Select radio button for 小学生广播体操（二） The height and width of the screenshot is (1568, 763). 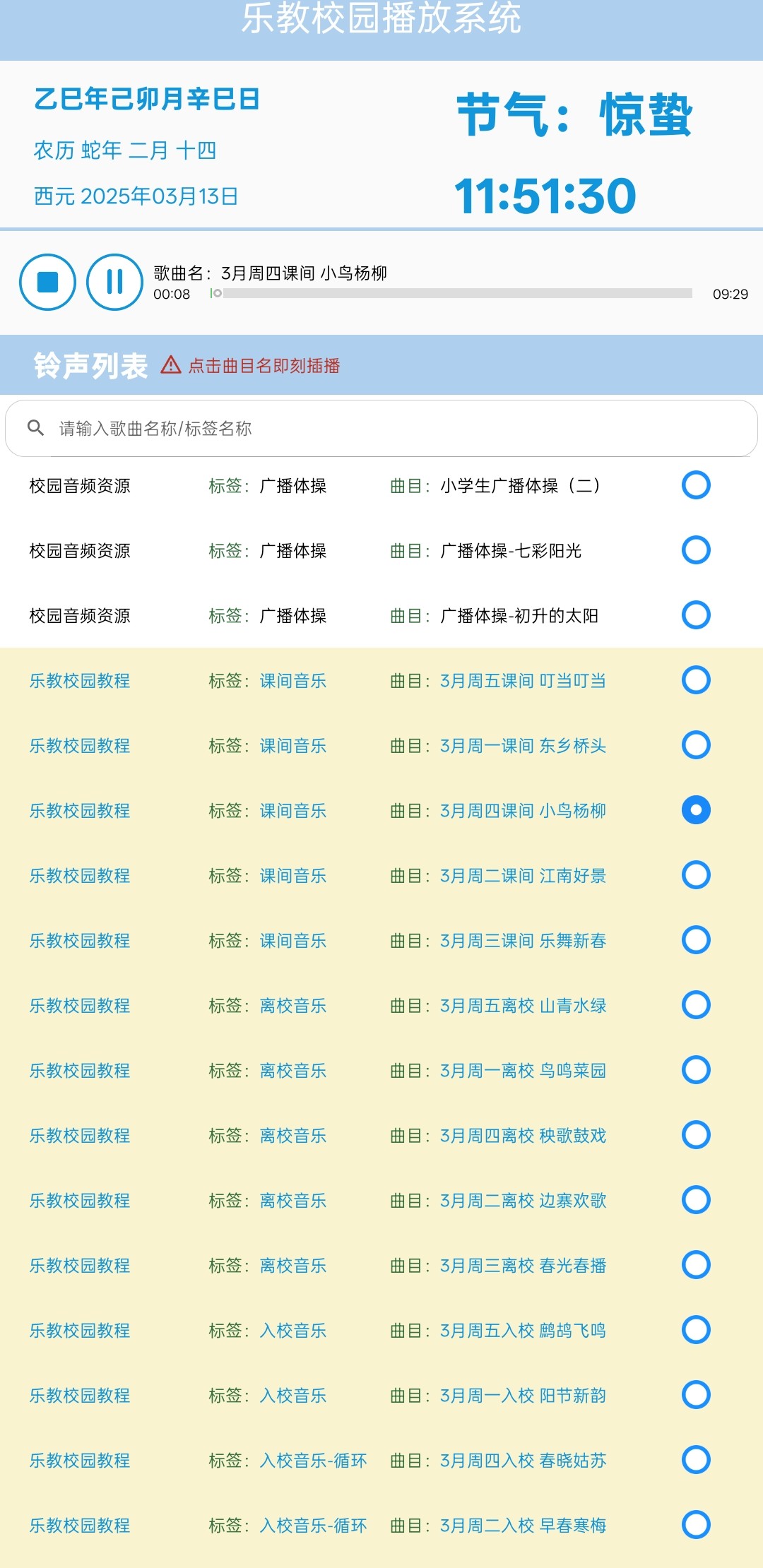point(695,485)
